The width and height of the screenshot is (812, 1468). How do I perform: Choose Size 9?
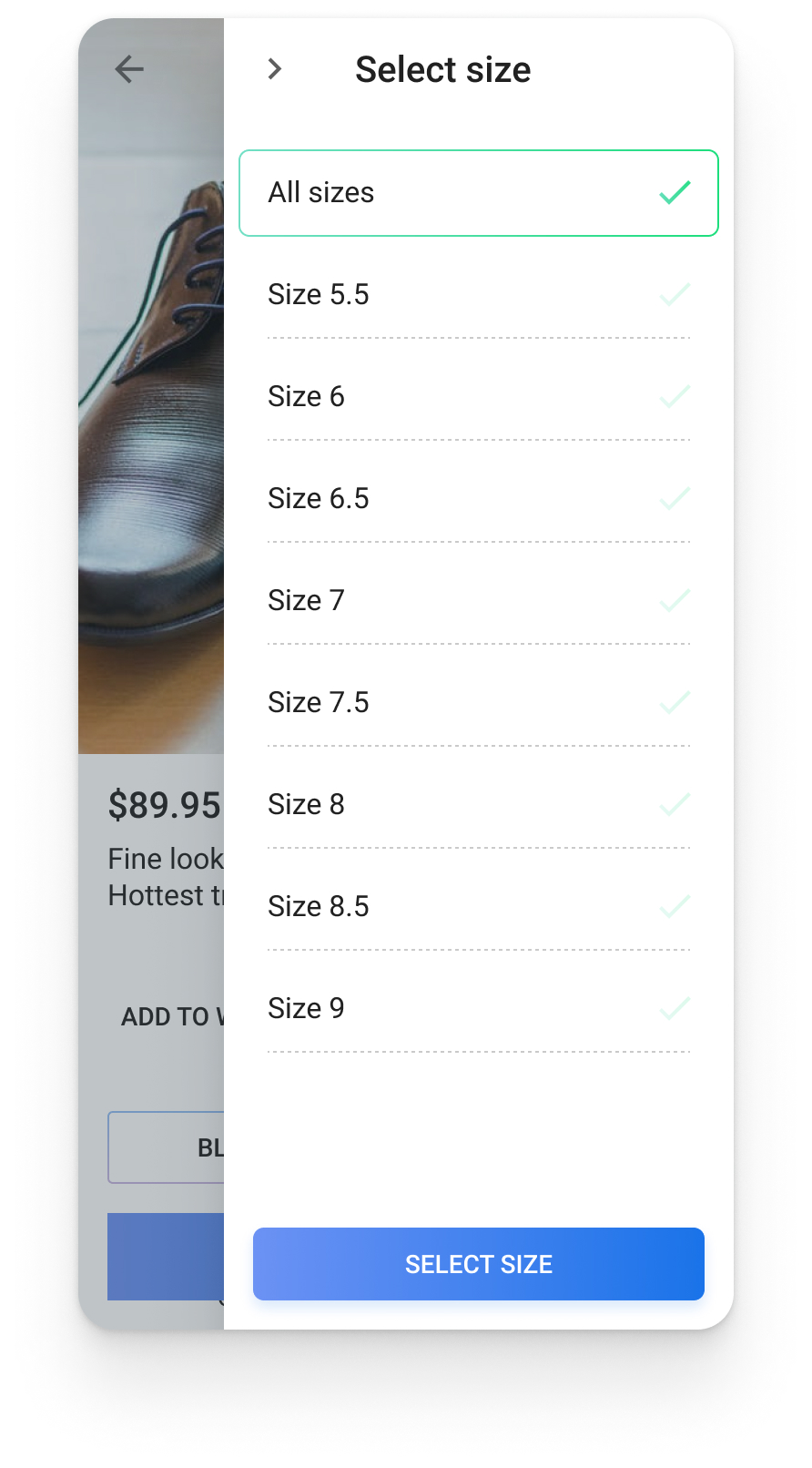point(479,1009)
